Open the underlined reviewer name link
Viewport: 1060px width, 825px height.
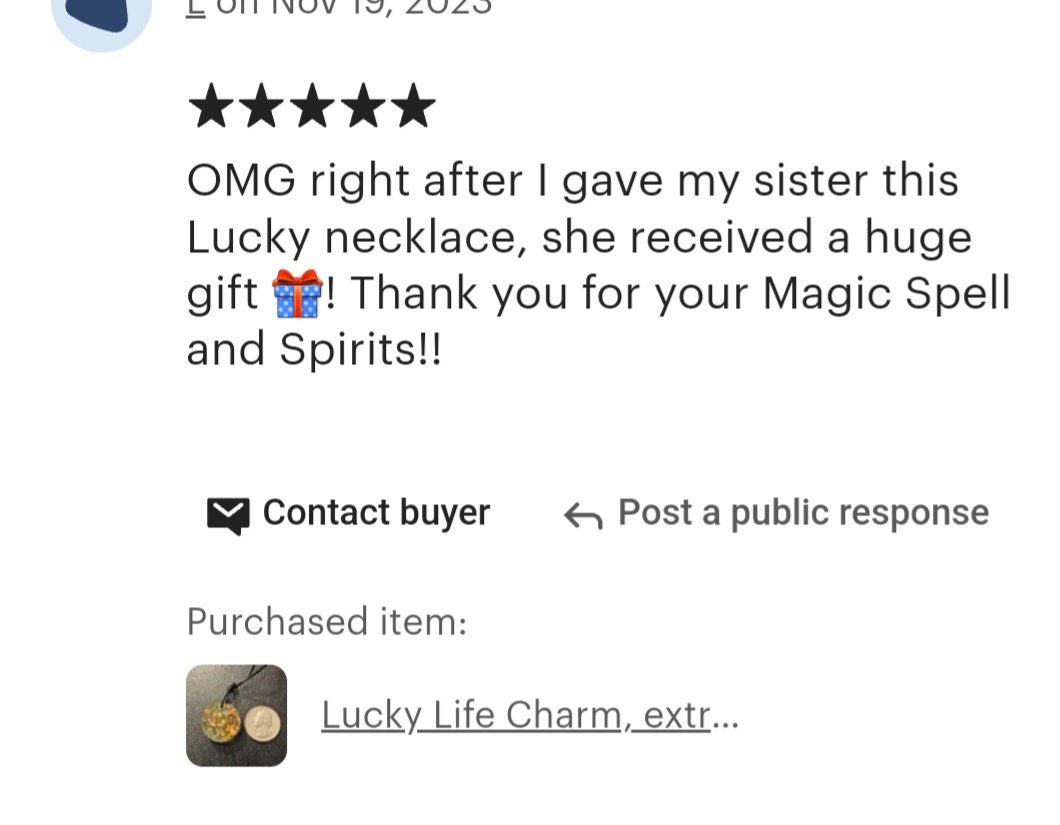[x=196, y=7]
